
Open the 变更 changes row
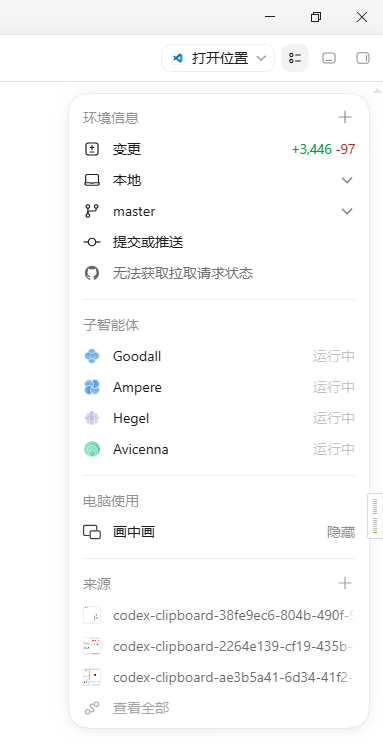219,150
